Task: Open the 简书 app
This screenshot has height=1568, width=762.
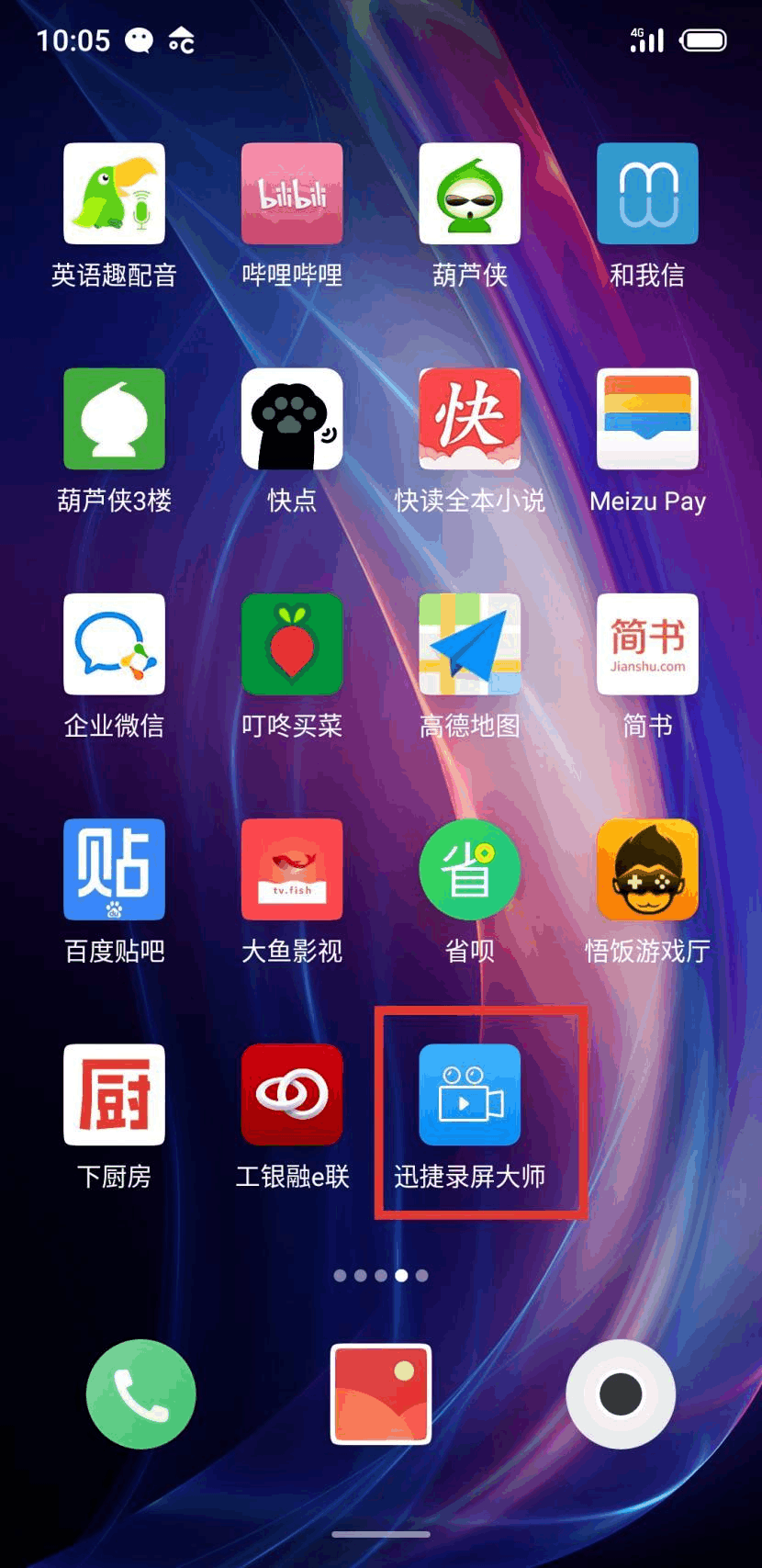Action: click(x=647, y=644)
